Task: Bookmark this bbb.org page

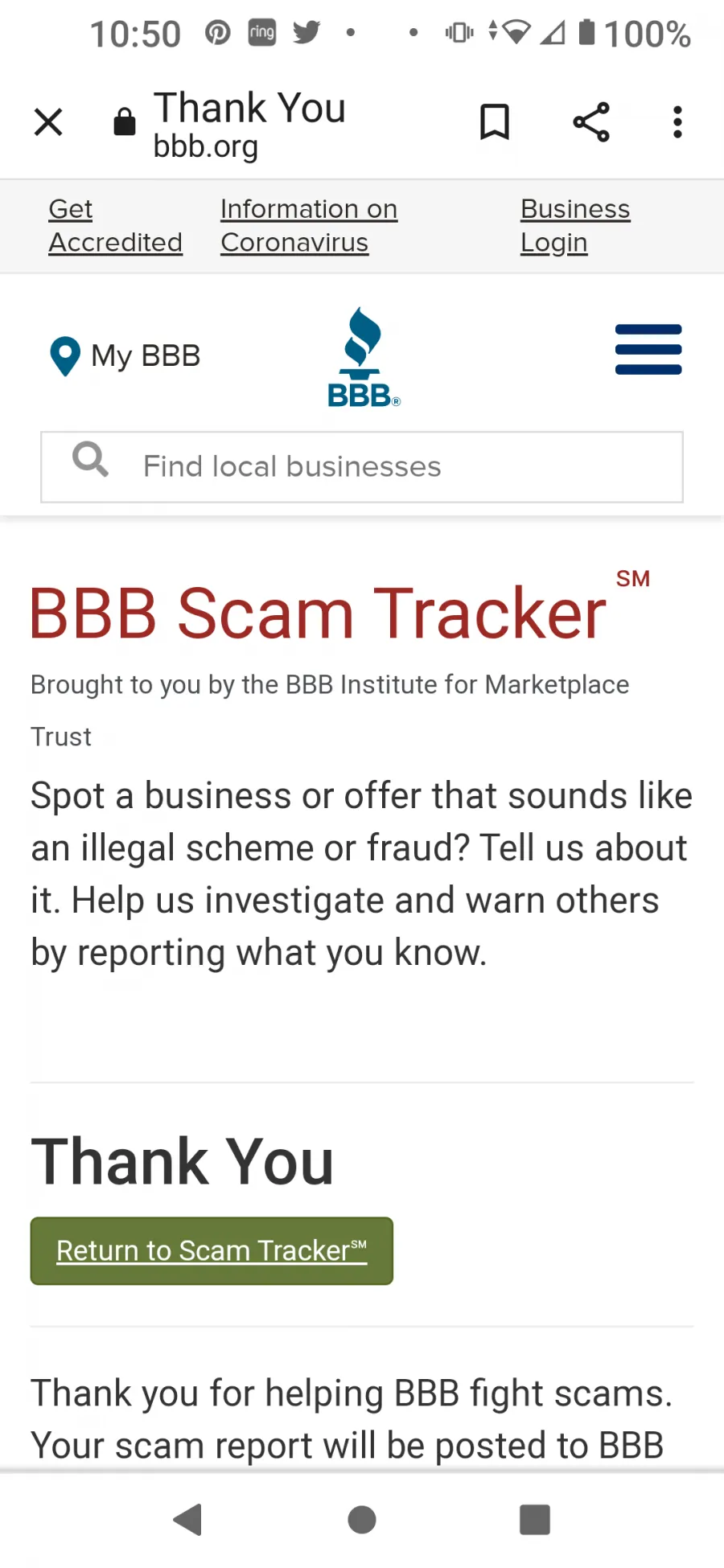Action: click(x=494, y=122)
